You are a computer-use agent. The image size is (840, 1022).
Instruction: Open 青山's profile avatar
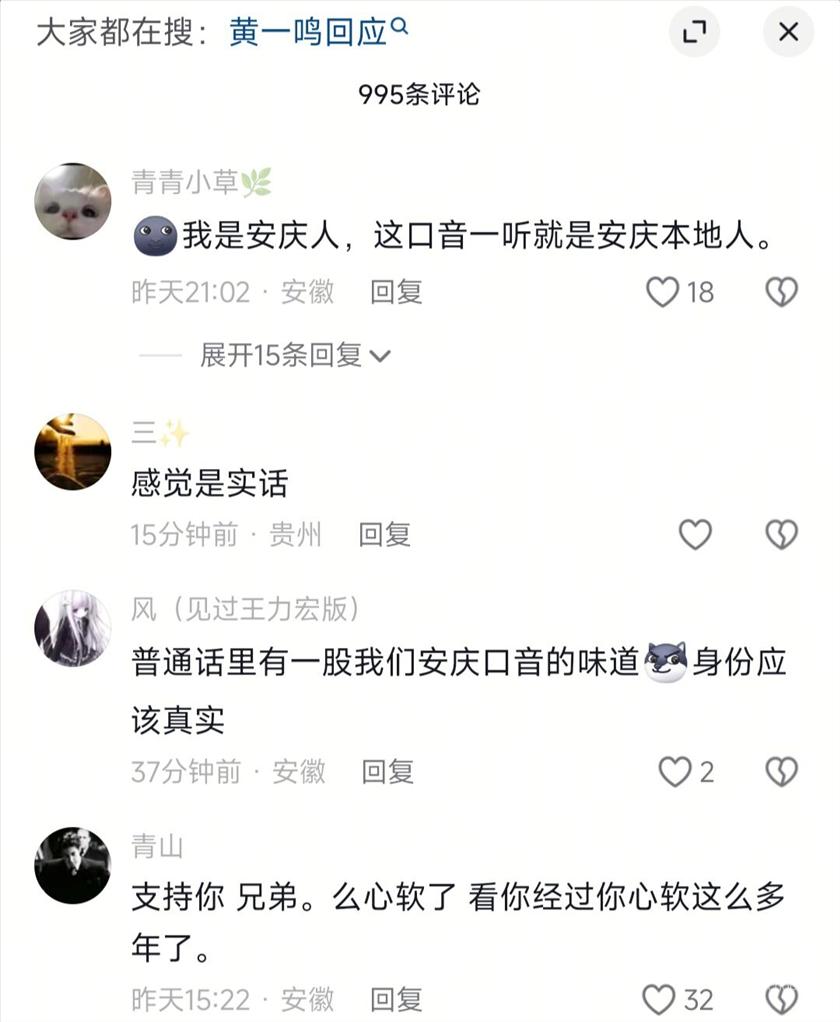[x=73, y=865]
